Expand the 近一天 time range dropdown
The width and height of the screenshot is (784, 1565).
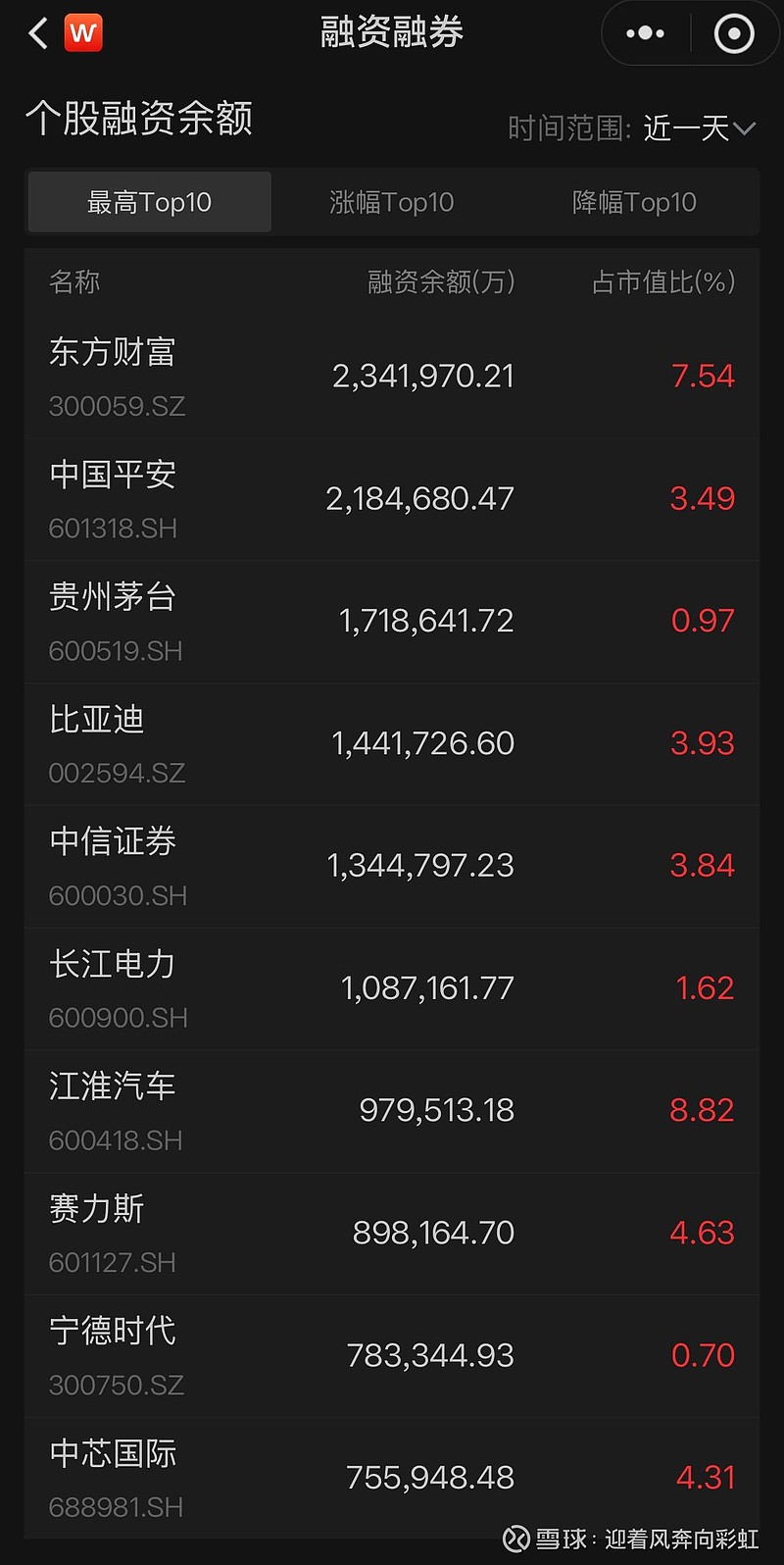point(686,127)
